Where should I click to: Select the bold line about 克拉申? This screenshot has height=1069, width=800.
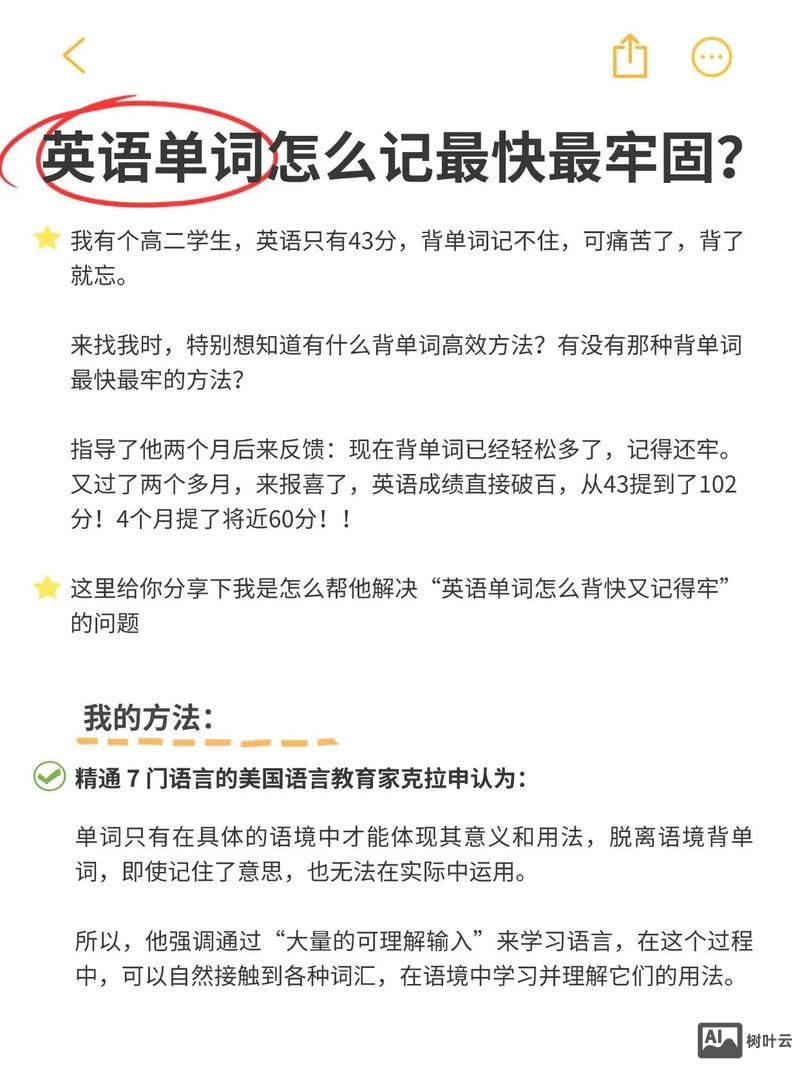click(x=300, y=776)
